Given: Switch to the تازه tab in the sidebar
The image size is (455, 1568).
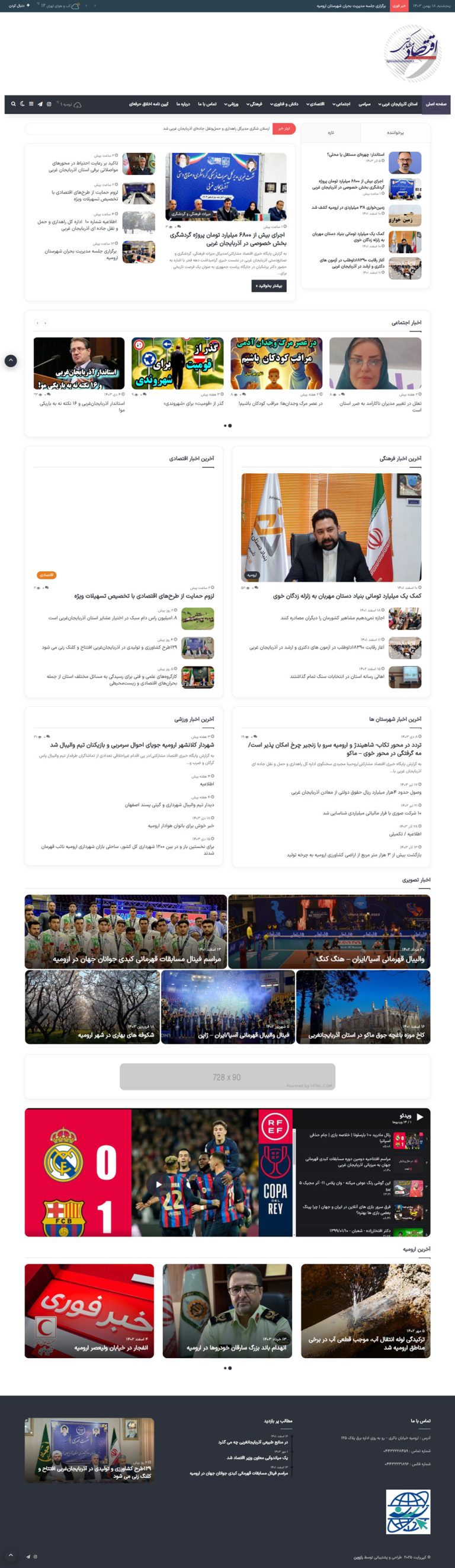Looking at the screenshot, I should (331, 133).
